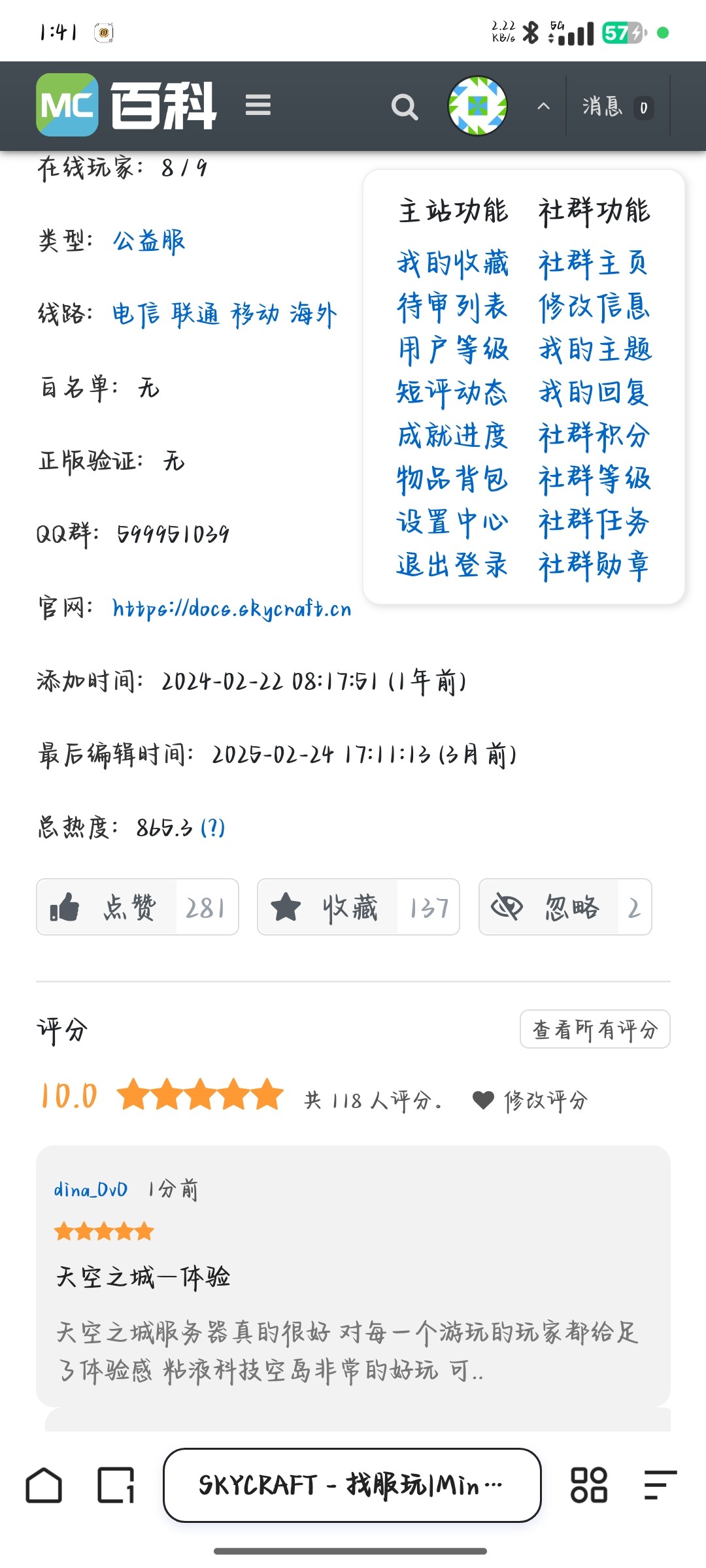
Task: Open 我的收藏 from the dropdown
Action: coord(452,263)
